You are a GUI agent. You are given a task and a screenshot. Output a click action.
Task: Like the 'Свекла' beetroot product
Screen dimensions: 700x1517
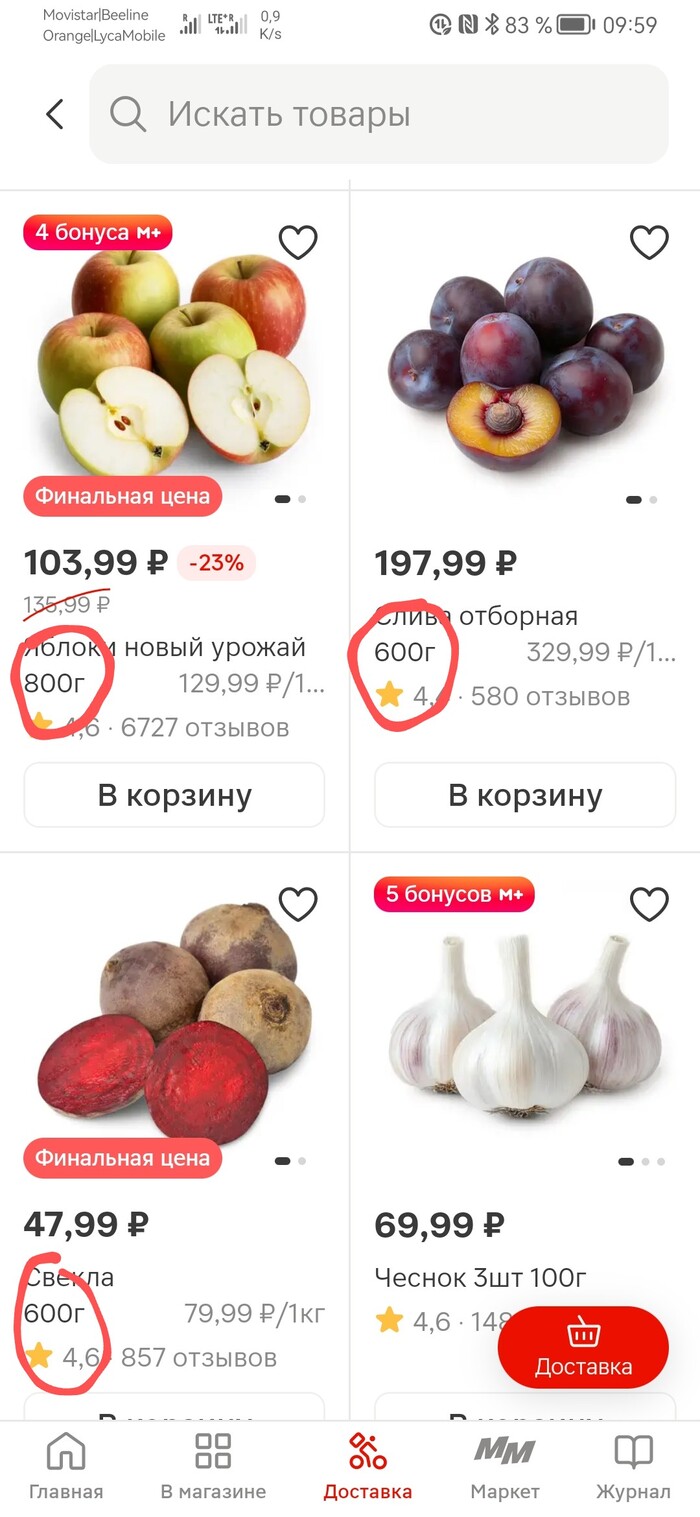[297, 904]
